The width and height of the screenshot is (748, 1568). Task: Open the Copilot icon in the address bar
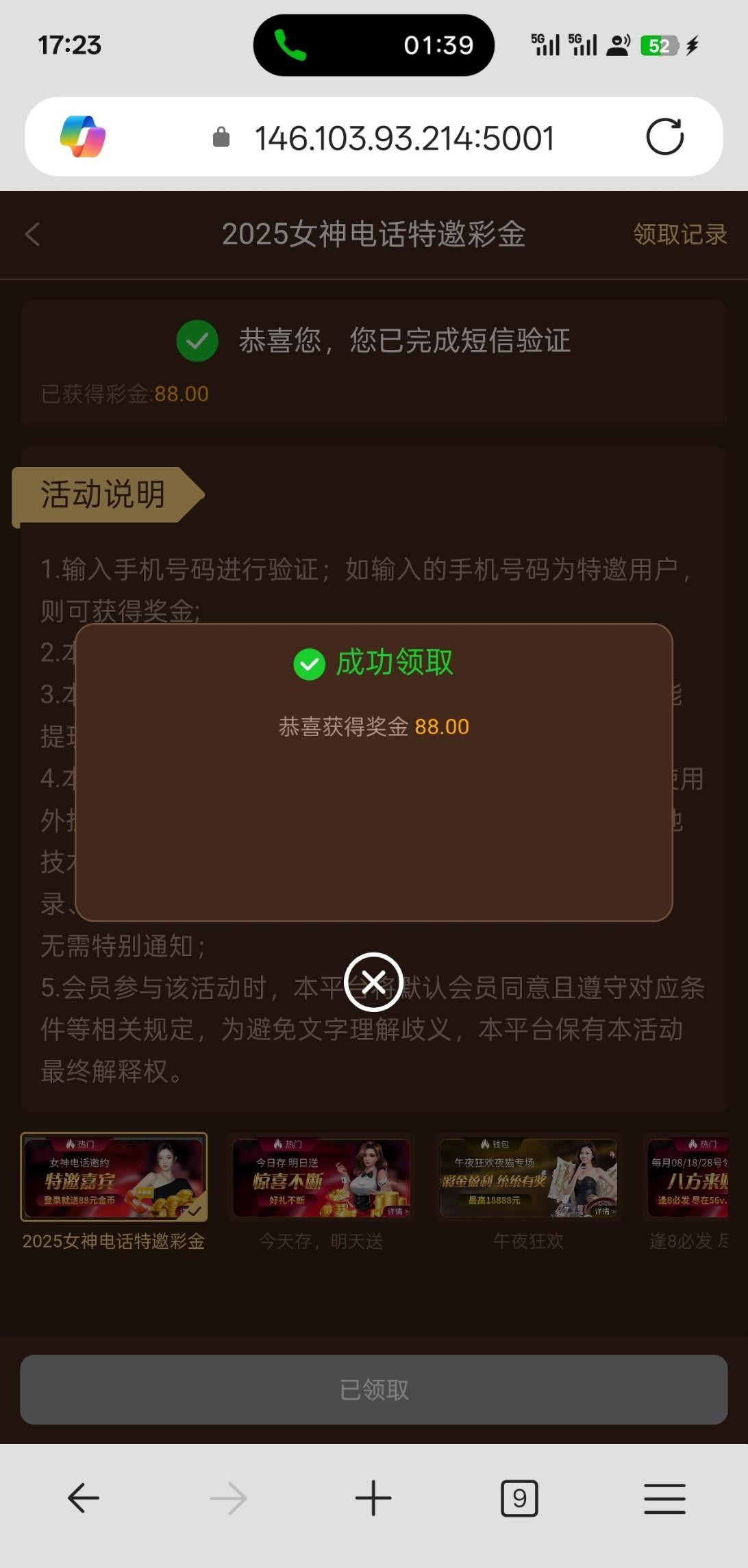click(x=83, y=136)
